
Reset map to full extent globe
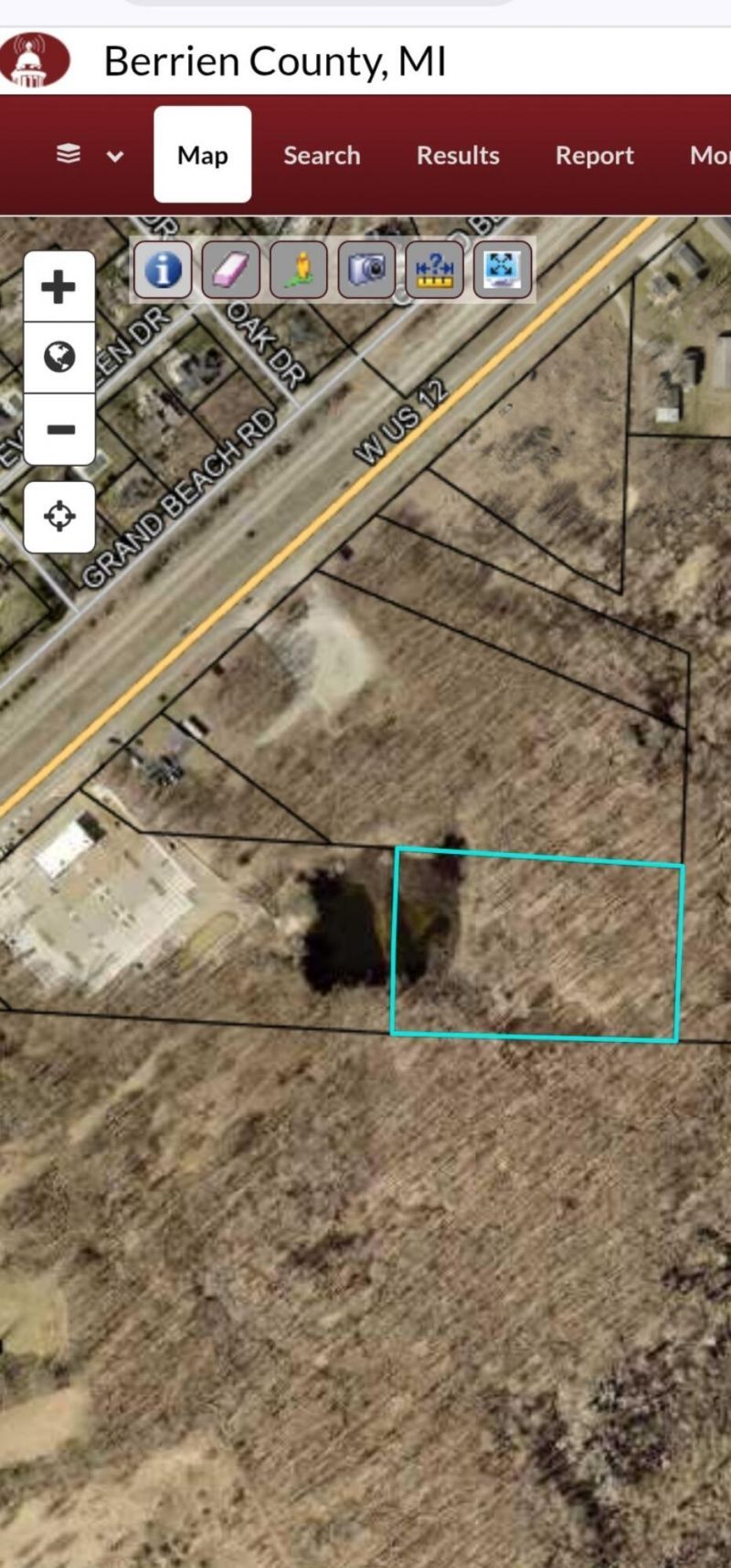[x=59, y=357]
